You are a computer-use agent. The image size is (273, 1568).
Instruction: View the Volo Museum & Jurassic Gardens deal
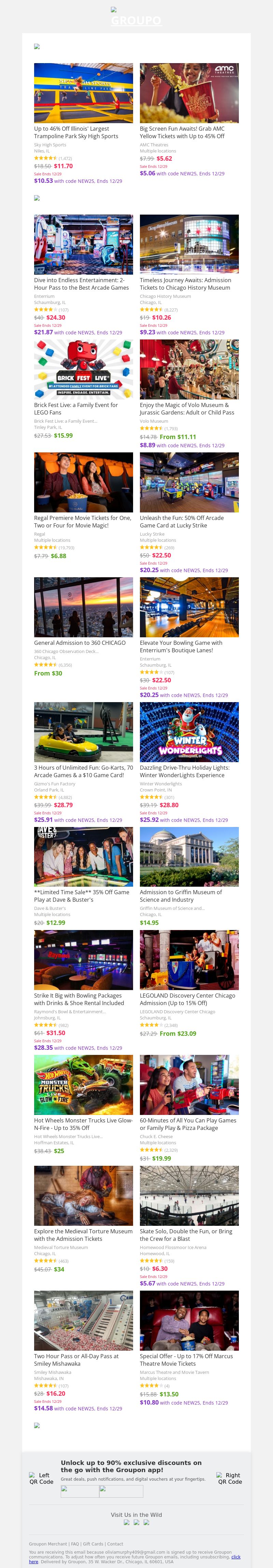pyautogui.click(x=189, y=369)
